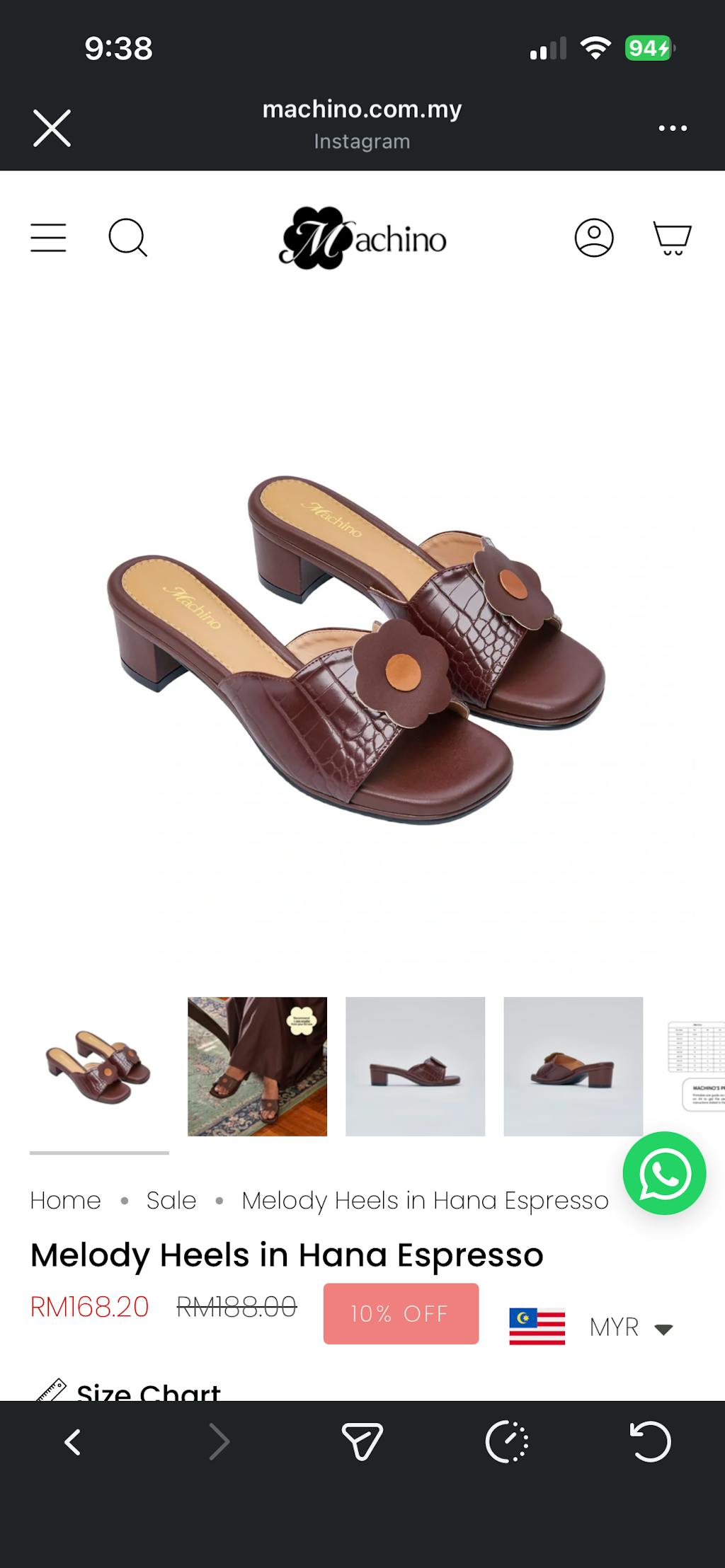725x1568 pixels.
Task: Reload the page
Action: pyautogui.click(x=650, y=1442)
